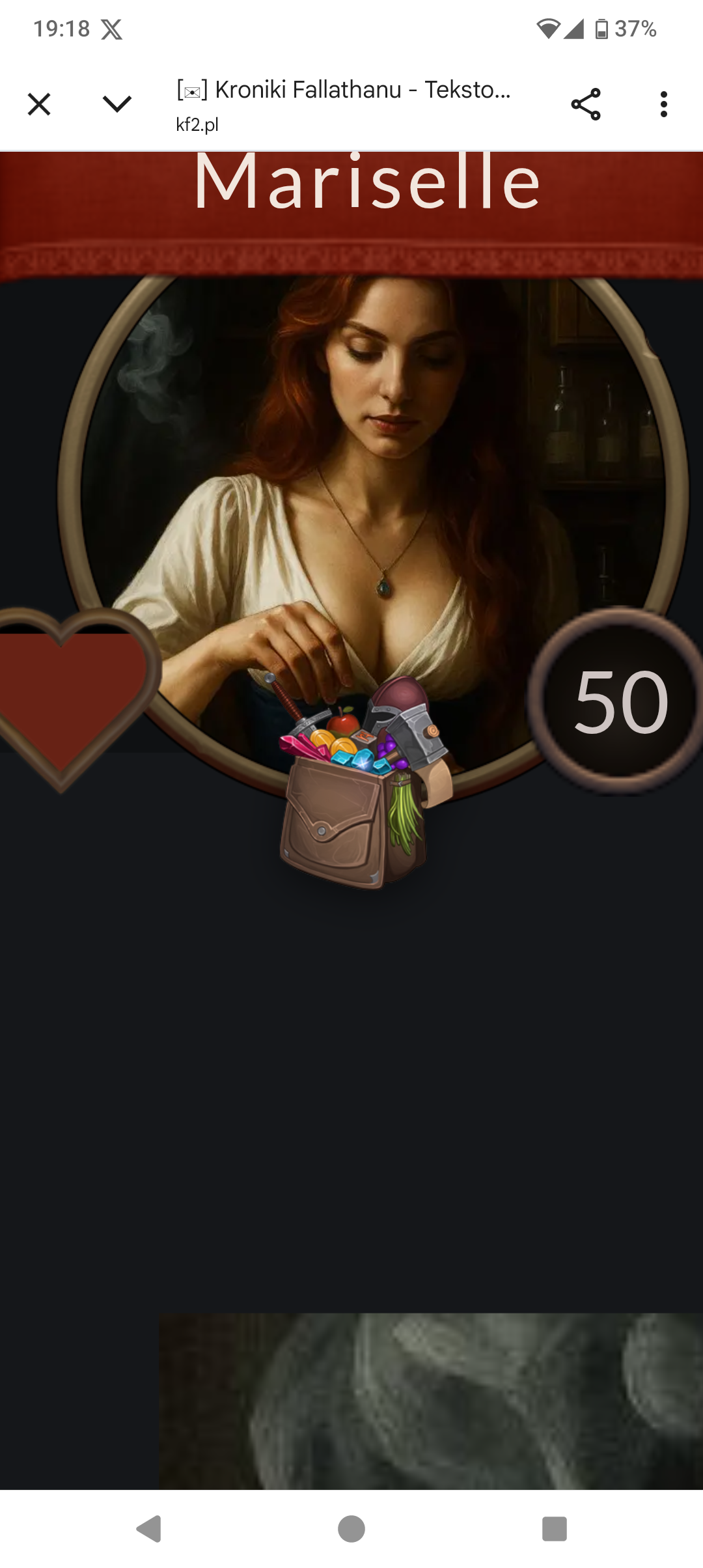Go back with the system back button
Image resolution: width=703 pixels, height=1568 pixels.
point(149,1528)
